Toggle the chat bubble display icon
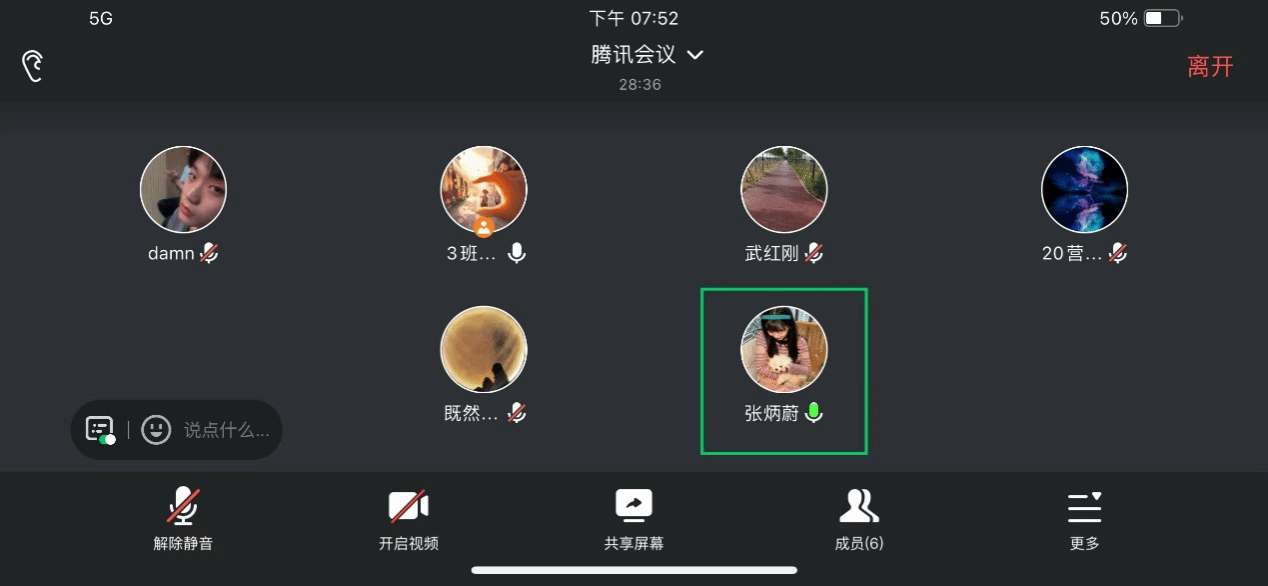1268x586 pixels. (x=100, y=430)
